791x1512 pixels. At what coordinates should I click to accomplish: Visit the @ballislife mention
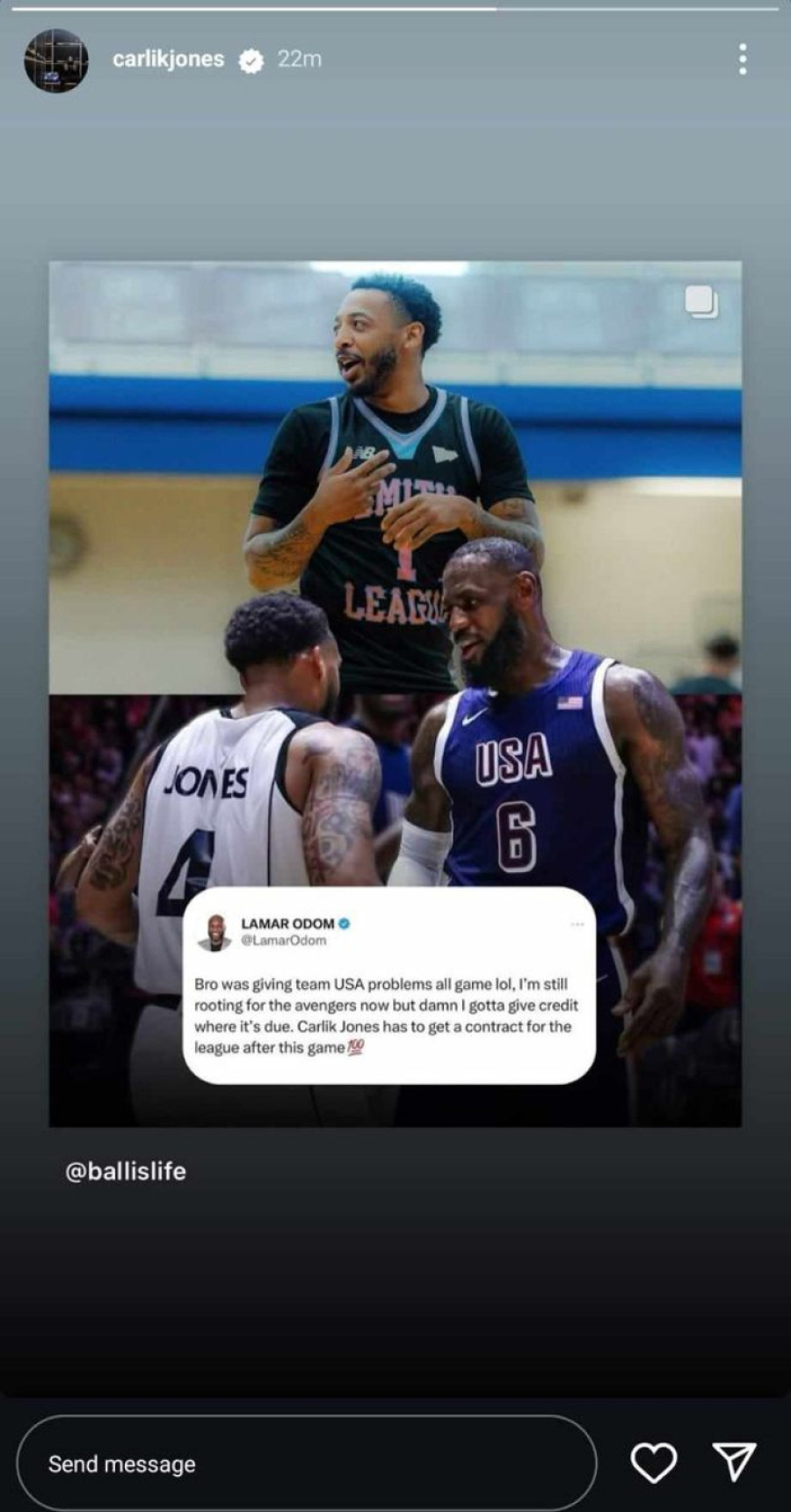(x=126, y=1171)
